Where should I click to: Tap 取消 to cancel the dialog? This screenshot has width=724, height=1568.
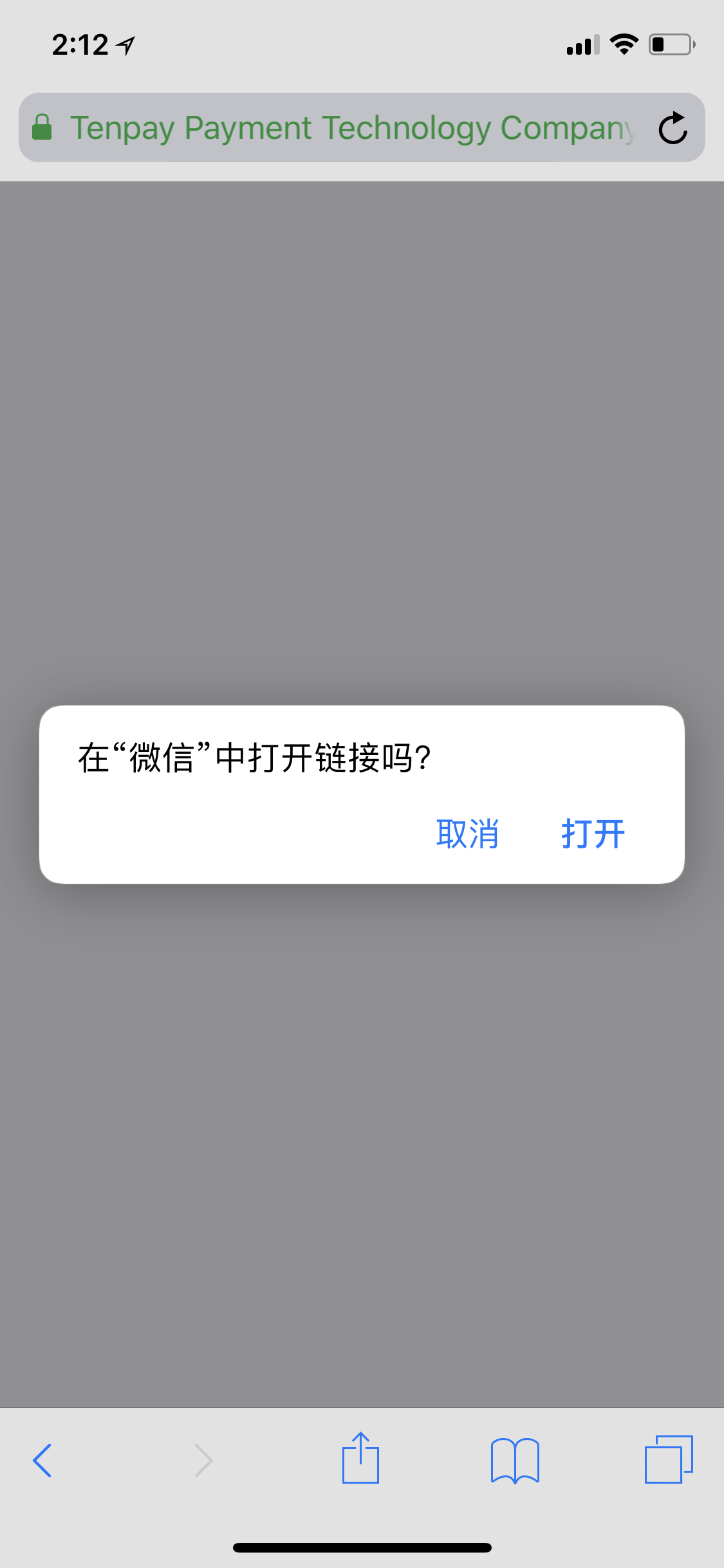pyautogui.click(x=467, y=834)
